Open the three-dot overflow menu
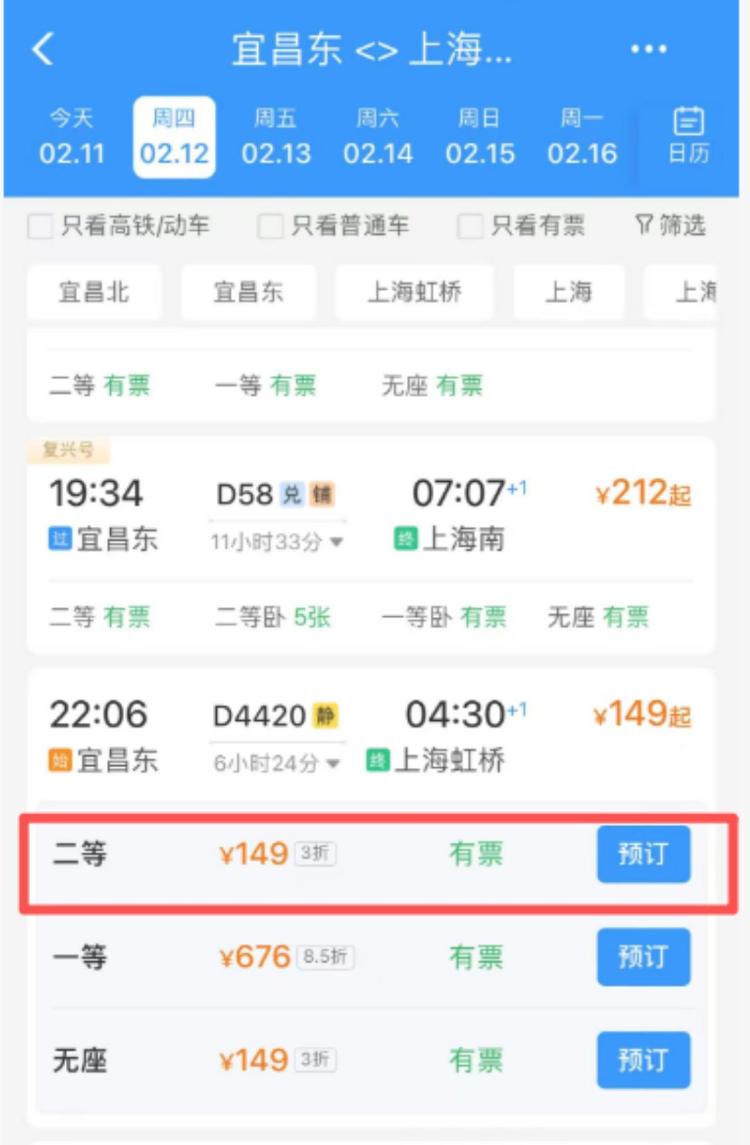The width and height of the screenshot is (750, 1145). coord(648,50)
